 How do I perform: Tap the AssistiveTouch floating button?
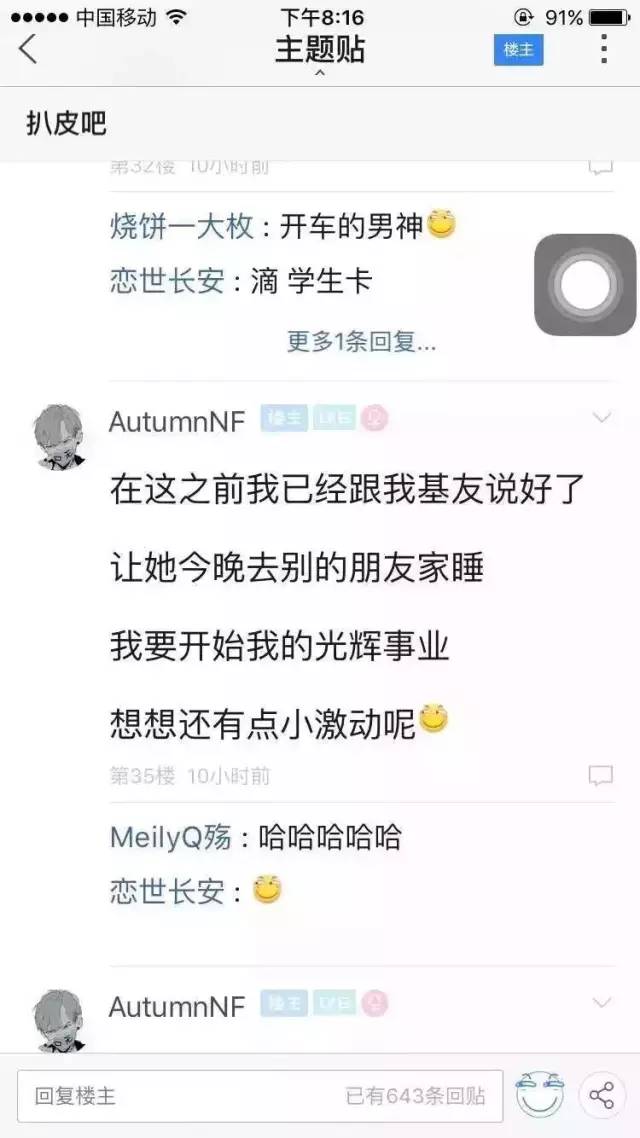(585, 285)
